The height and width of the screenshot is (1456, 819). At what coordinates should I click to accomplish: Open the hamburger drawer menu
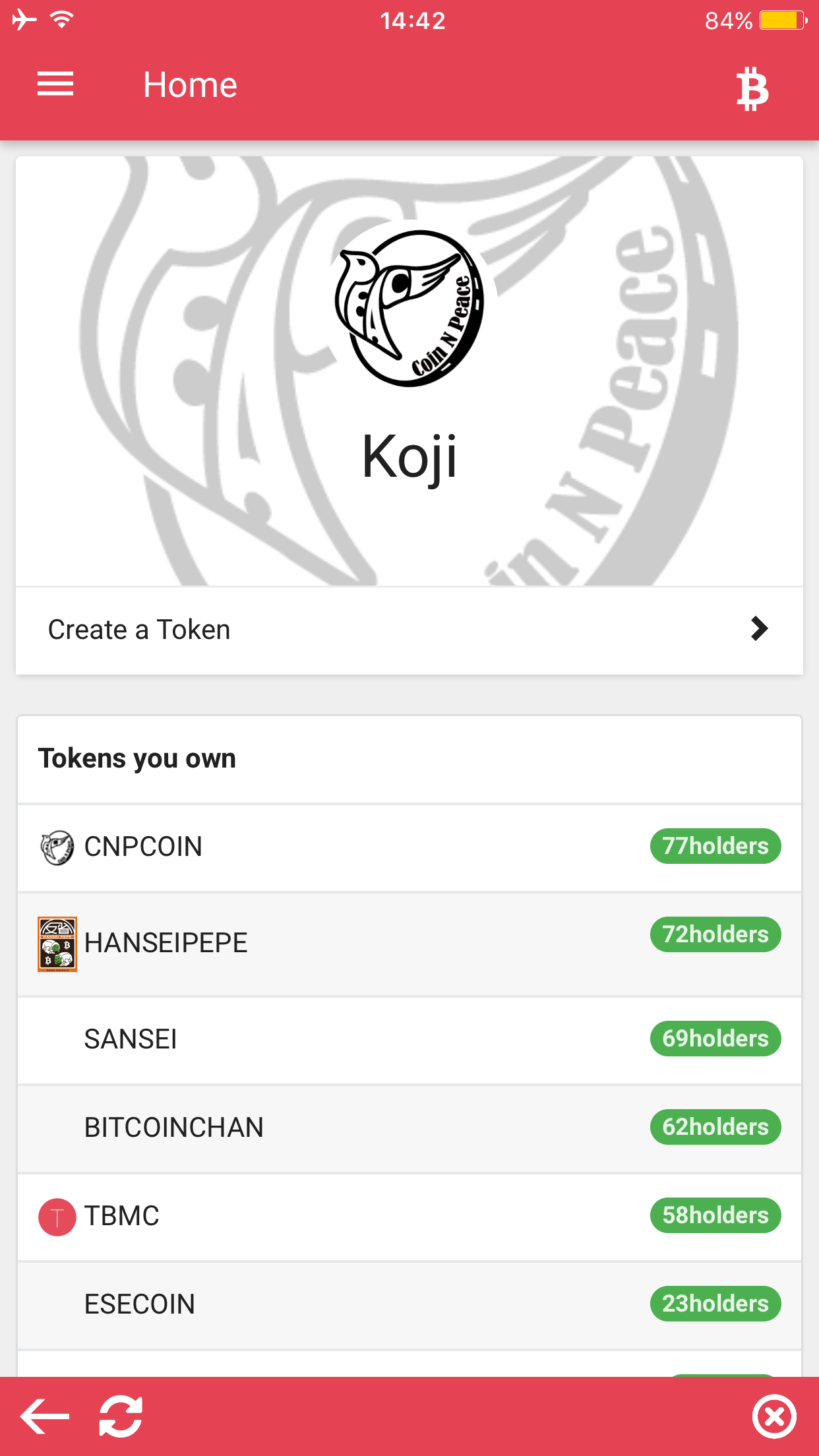pyautogui.click(x=55, y=84)
